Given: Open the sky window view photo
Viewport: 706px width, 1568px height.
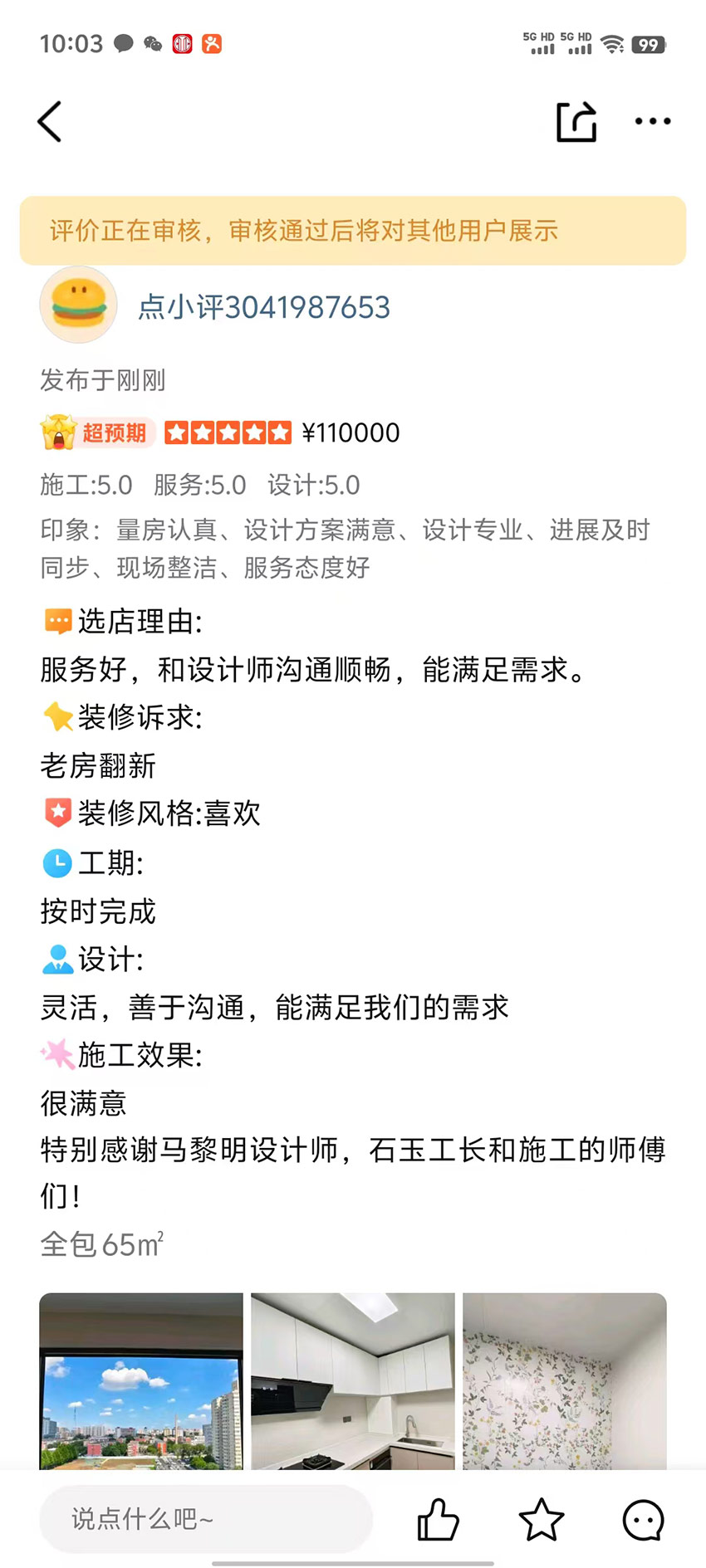Looking at the screenshot, I should (x=141, y=1380).
